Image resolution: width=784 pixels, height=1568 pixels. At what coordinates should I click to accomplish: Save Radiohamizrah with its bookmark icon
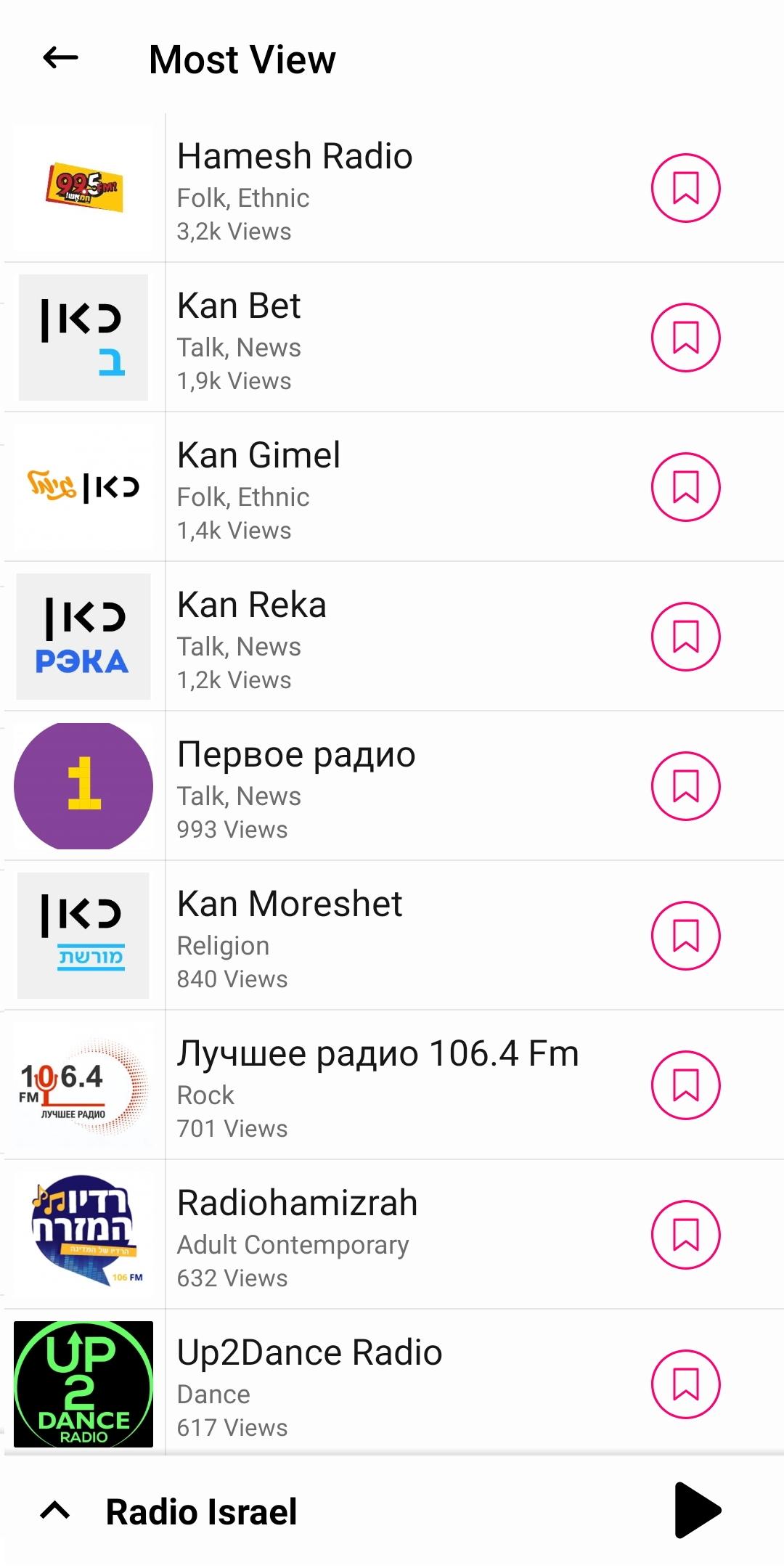click(x=685, y=1235)
